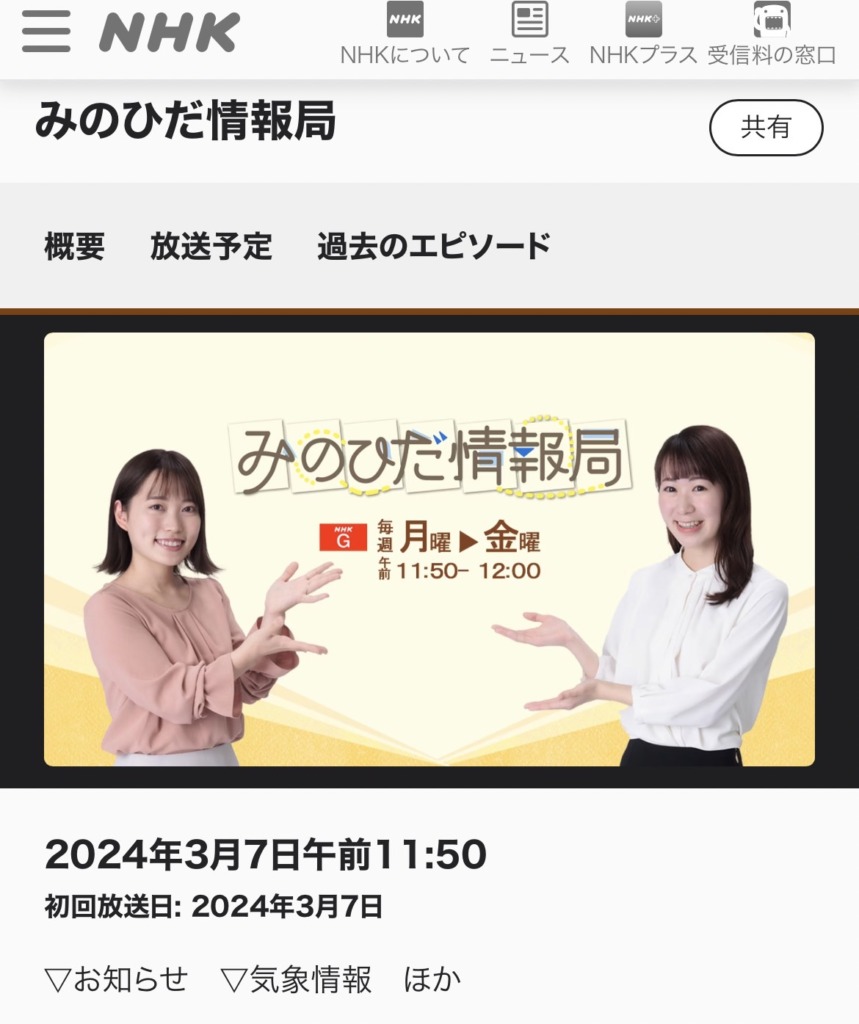Switch to the 概要 tab
The height and width of the screenshot is (1024, 859).
(x=74, y=246)
